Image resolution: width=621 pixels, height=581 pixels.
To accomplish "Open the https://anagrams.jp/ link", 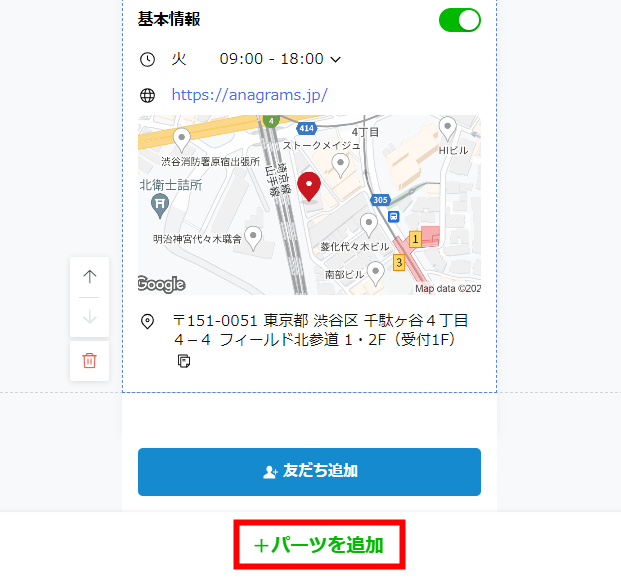I will 249,95.
